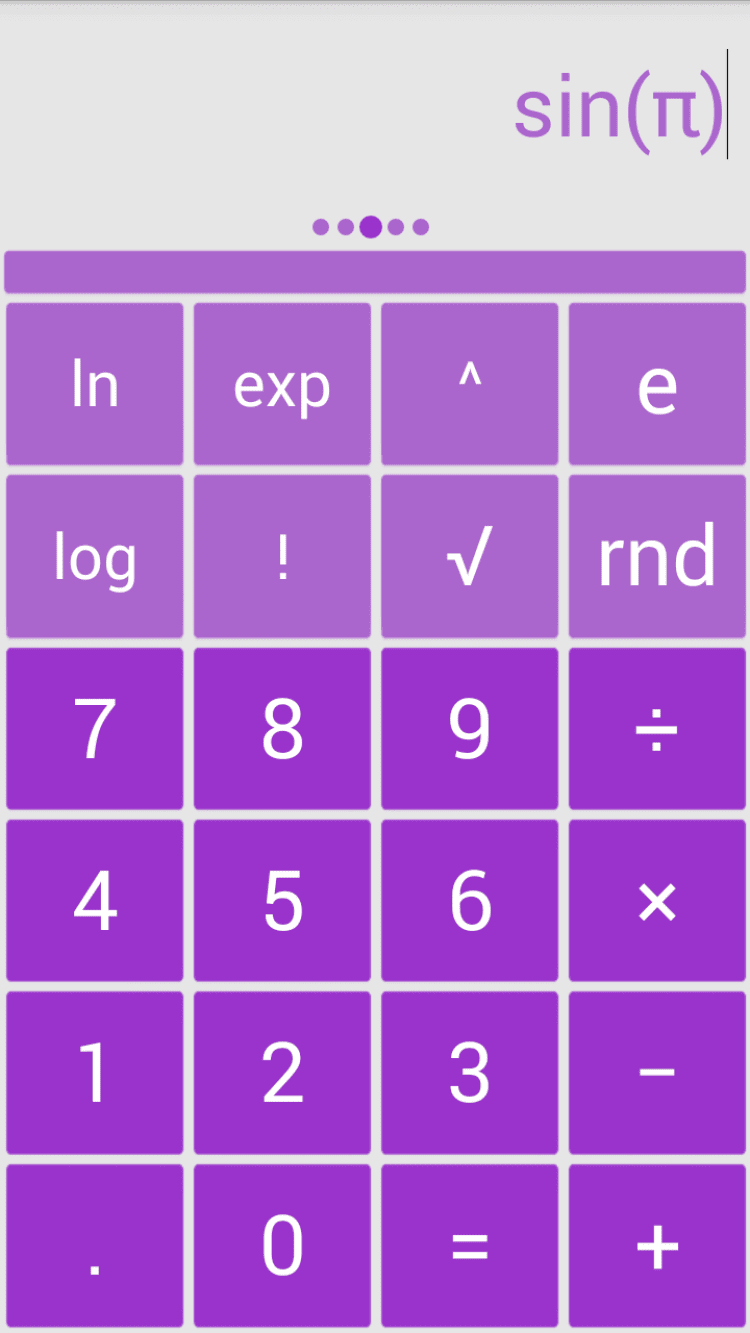Tap the rnd random key
The image size is (750, 1333).
point(657,556)
